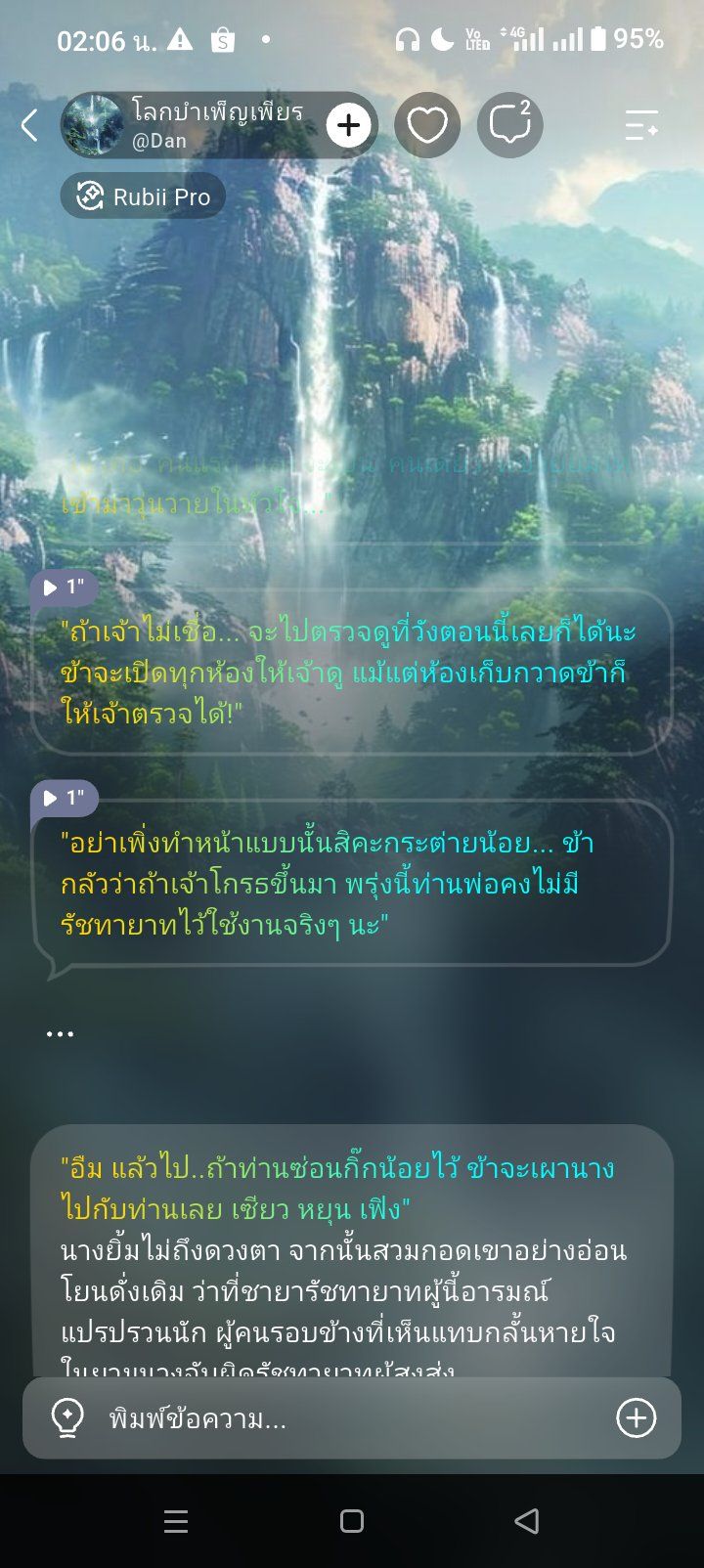The height and width of the screenshot is (1568, 704).
Task: Play voice clip for the อย่าเพิ่งทำหน้าแบบนั้น message
Action: point(64,799)
